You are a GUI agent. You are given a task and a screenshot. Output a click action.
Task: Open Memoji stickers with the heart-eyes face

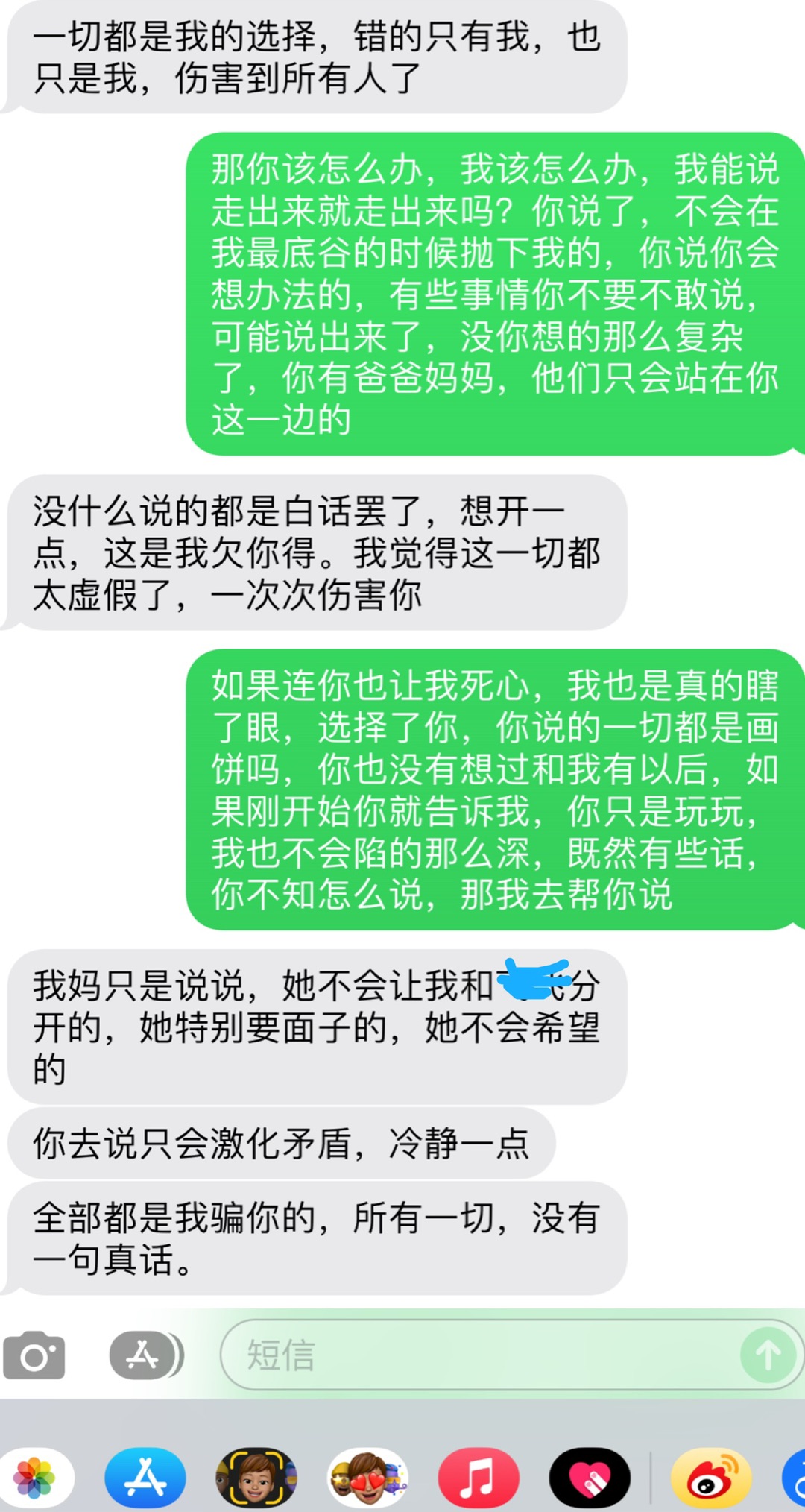click(x=367, y=1478)
